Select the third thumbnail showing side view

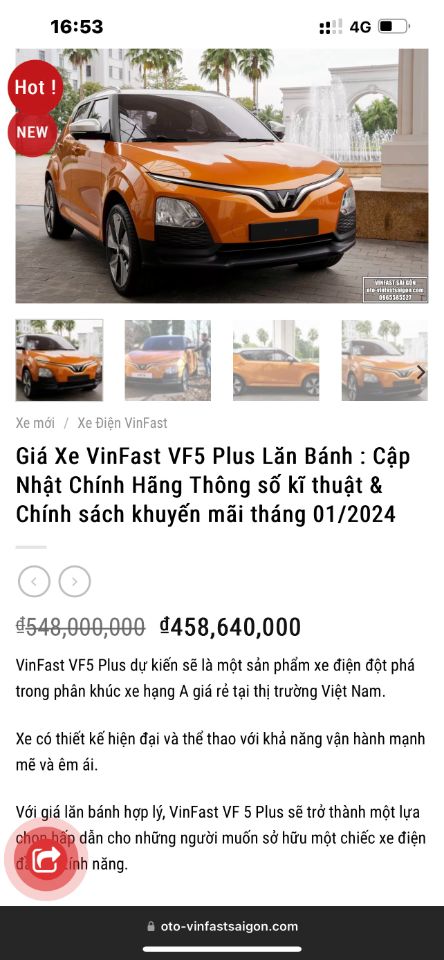coord(276,360)
